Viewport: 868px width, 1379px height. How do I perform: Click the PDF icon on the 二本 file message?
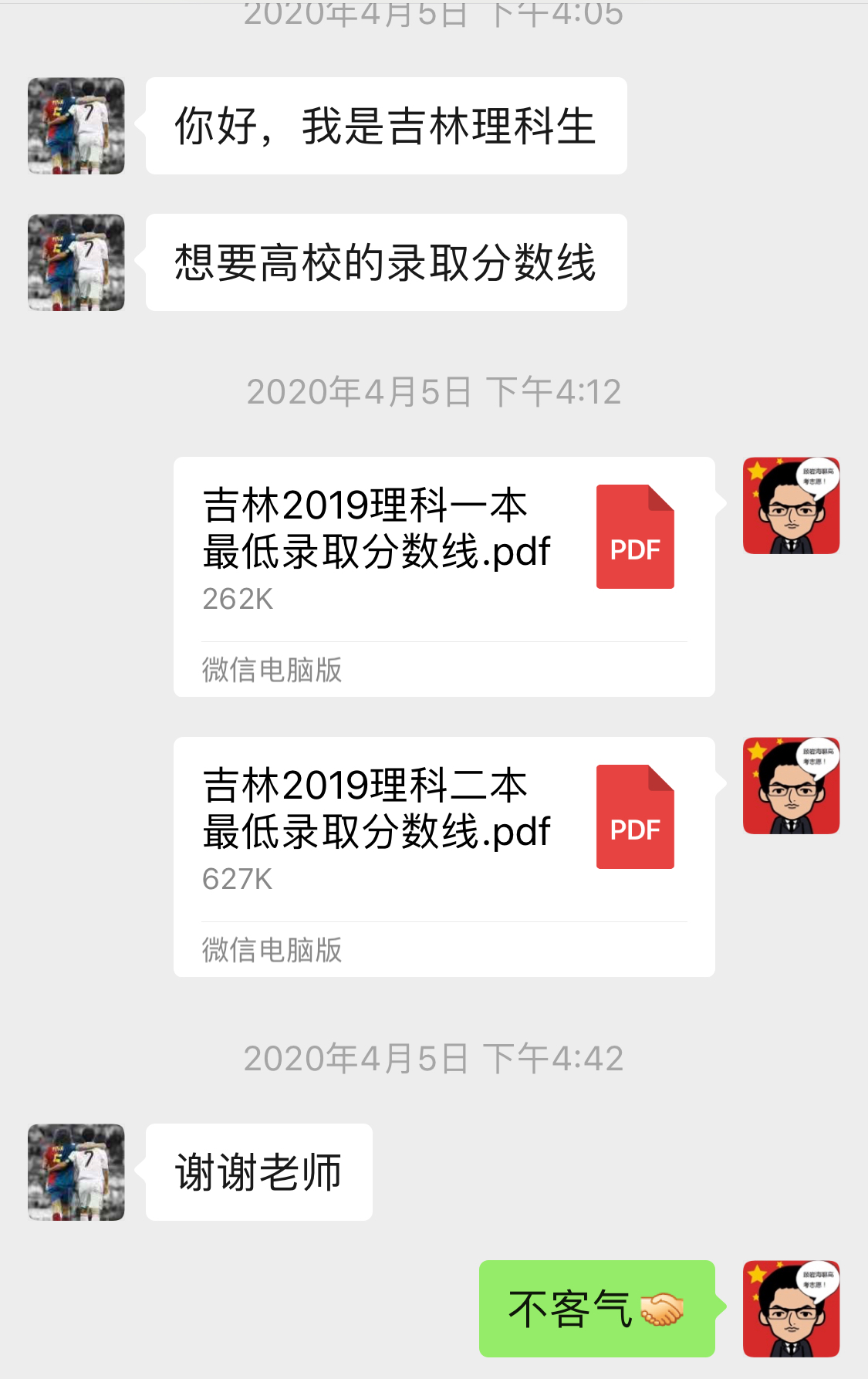pos(634,817)
